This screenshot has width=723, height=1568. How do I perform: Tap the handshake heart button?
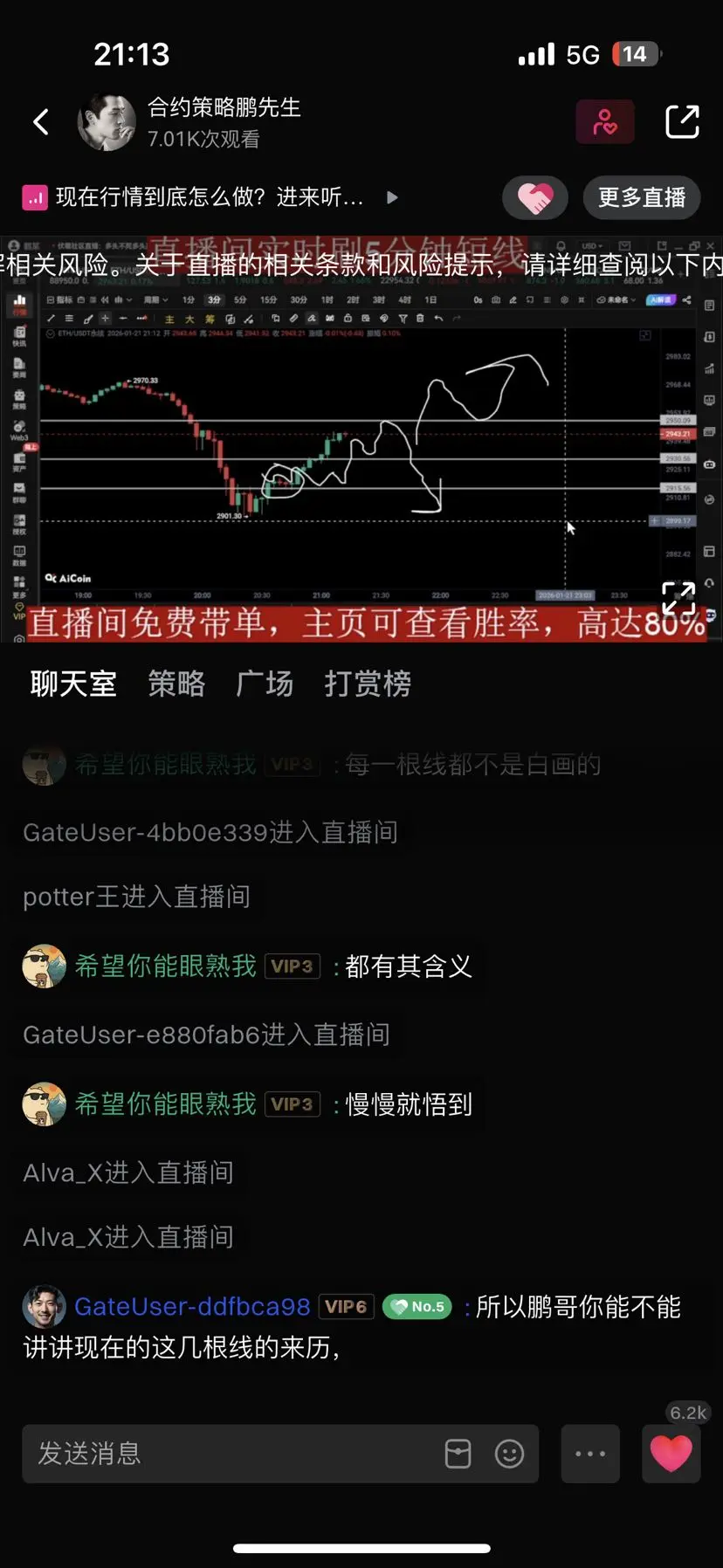pos(534,197)
